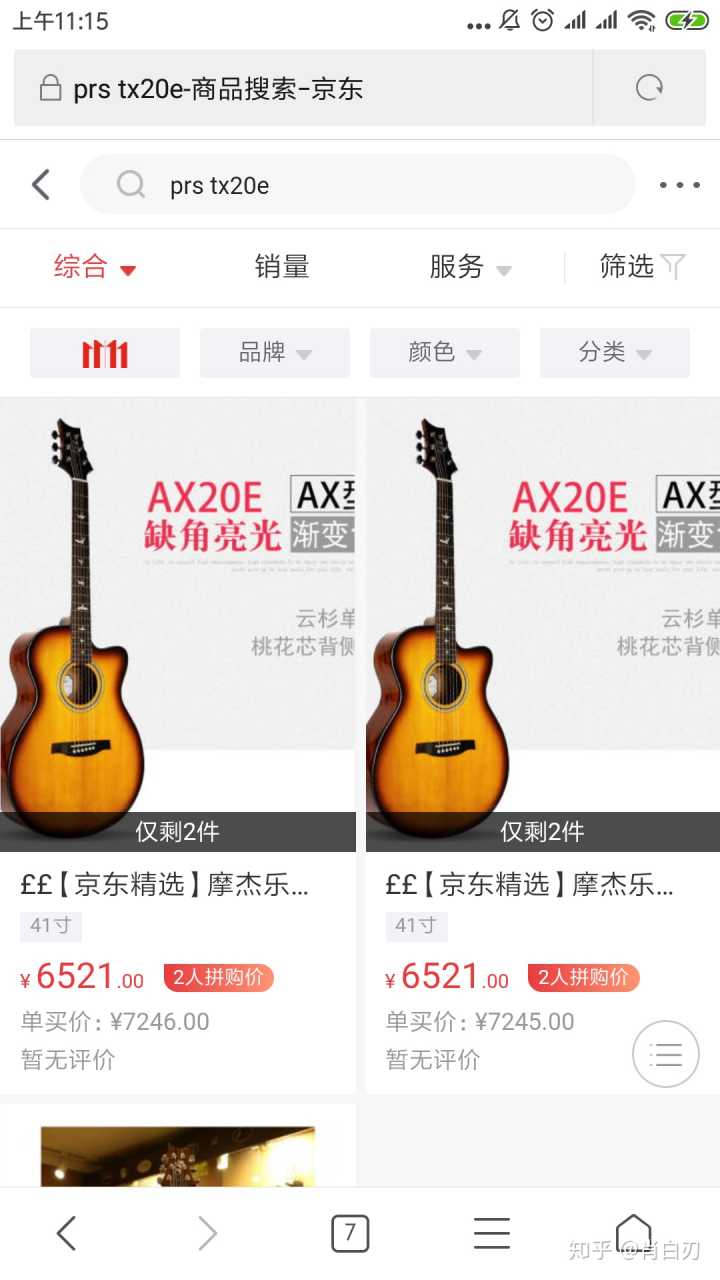Reload the page with the refresh icon
The image size is (720, 1280).
650,88
